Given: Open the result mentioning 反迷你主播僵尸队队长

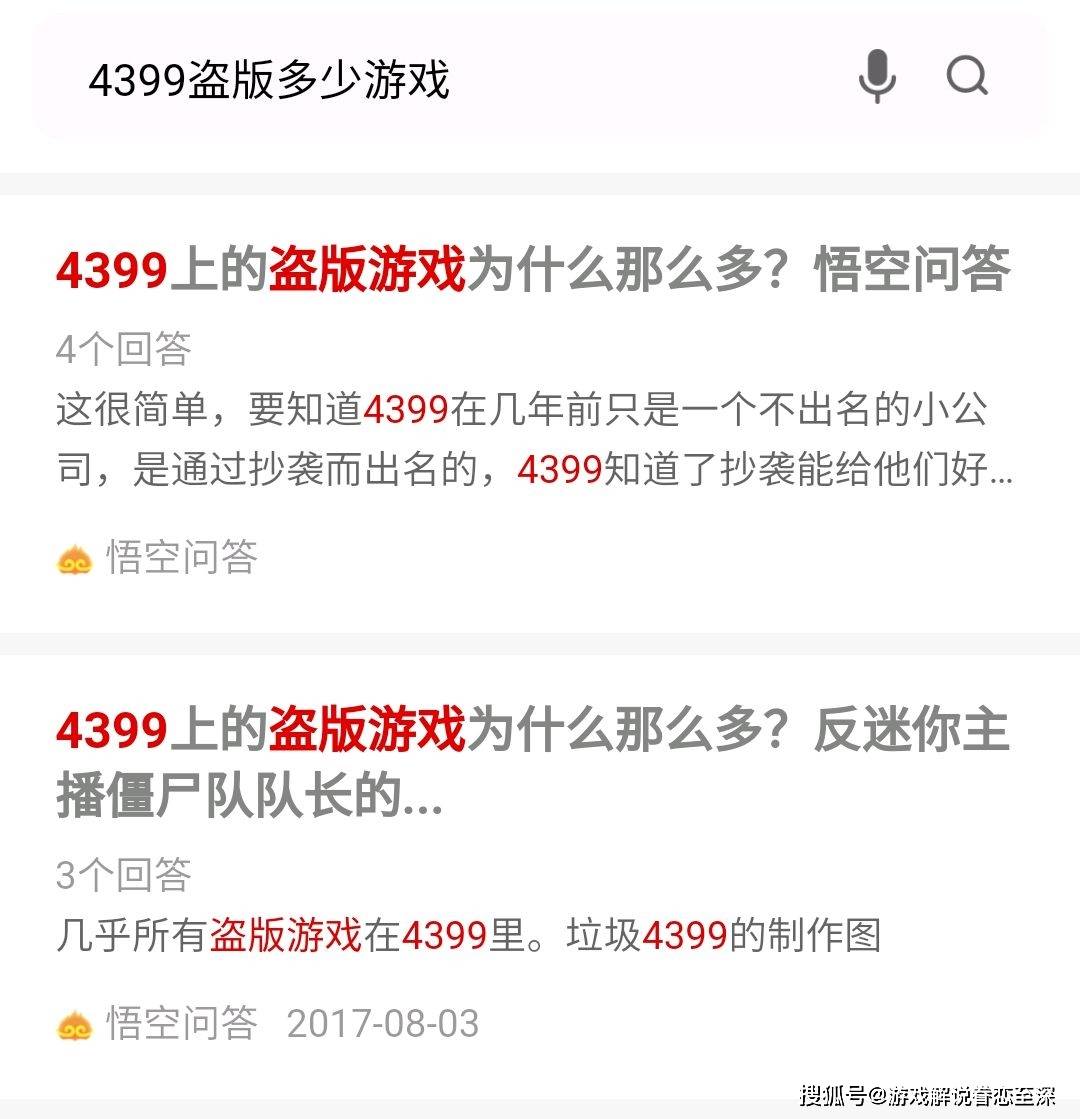Looking at the screenshot, I should point(532,762).
